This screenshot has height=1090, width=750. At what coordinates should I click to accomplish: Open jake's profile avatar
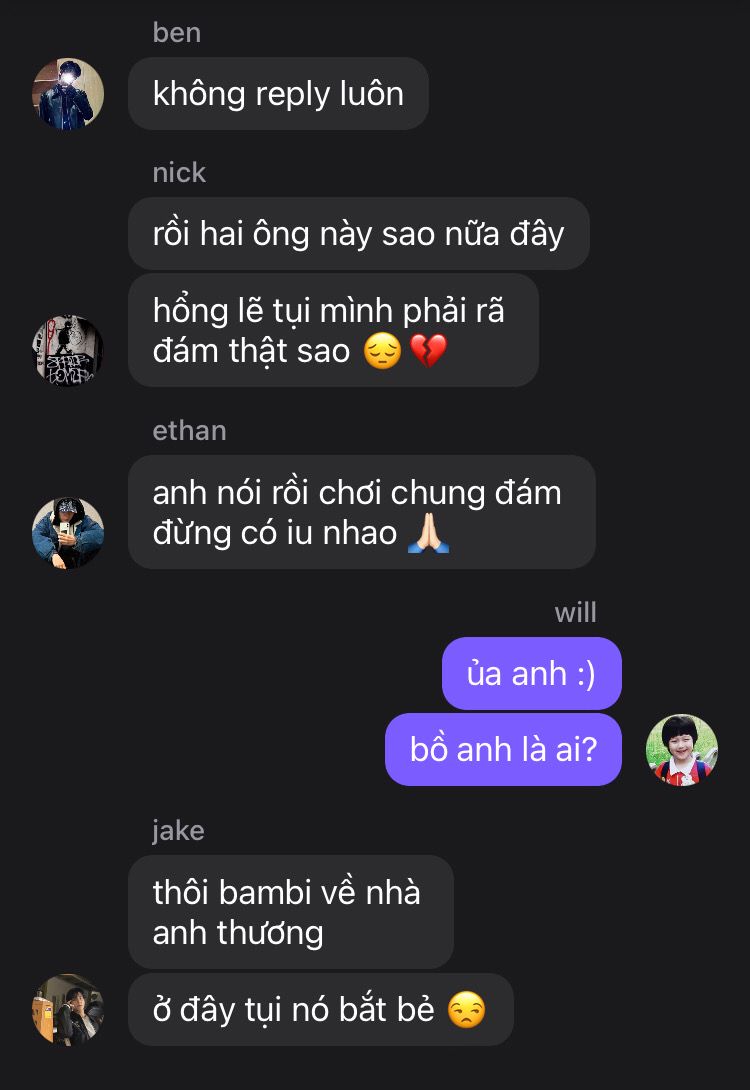[x=68, y=1010]
